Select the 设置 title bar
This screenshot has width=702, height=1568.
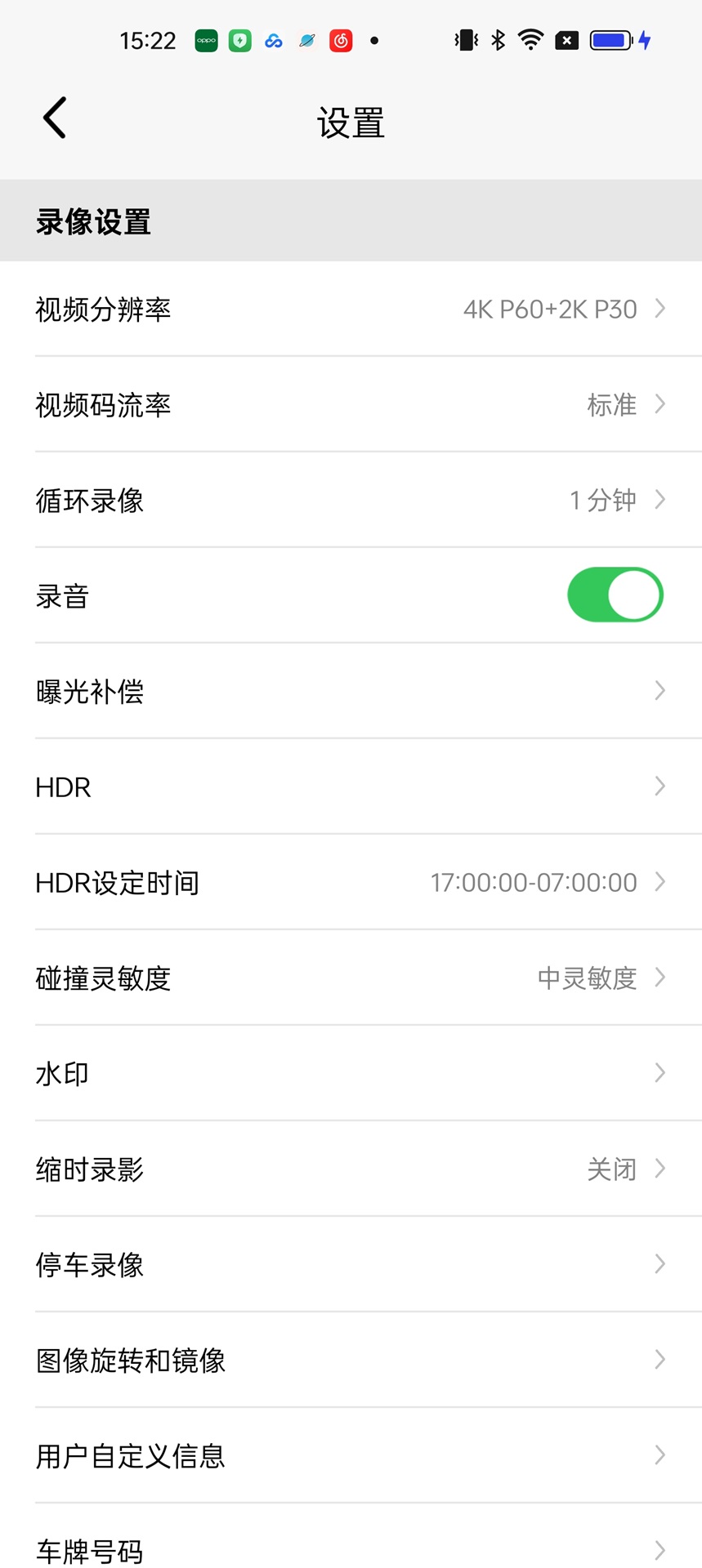[351, 121]
